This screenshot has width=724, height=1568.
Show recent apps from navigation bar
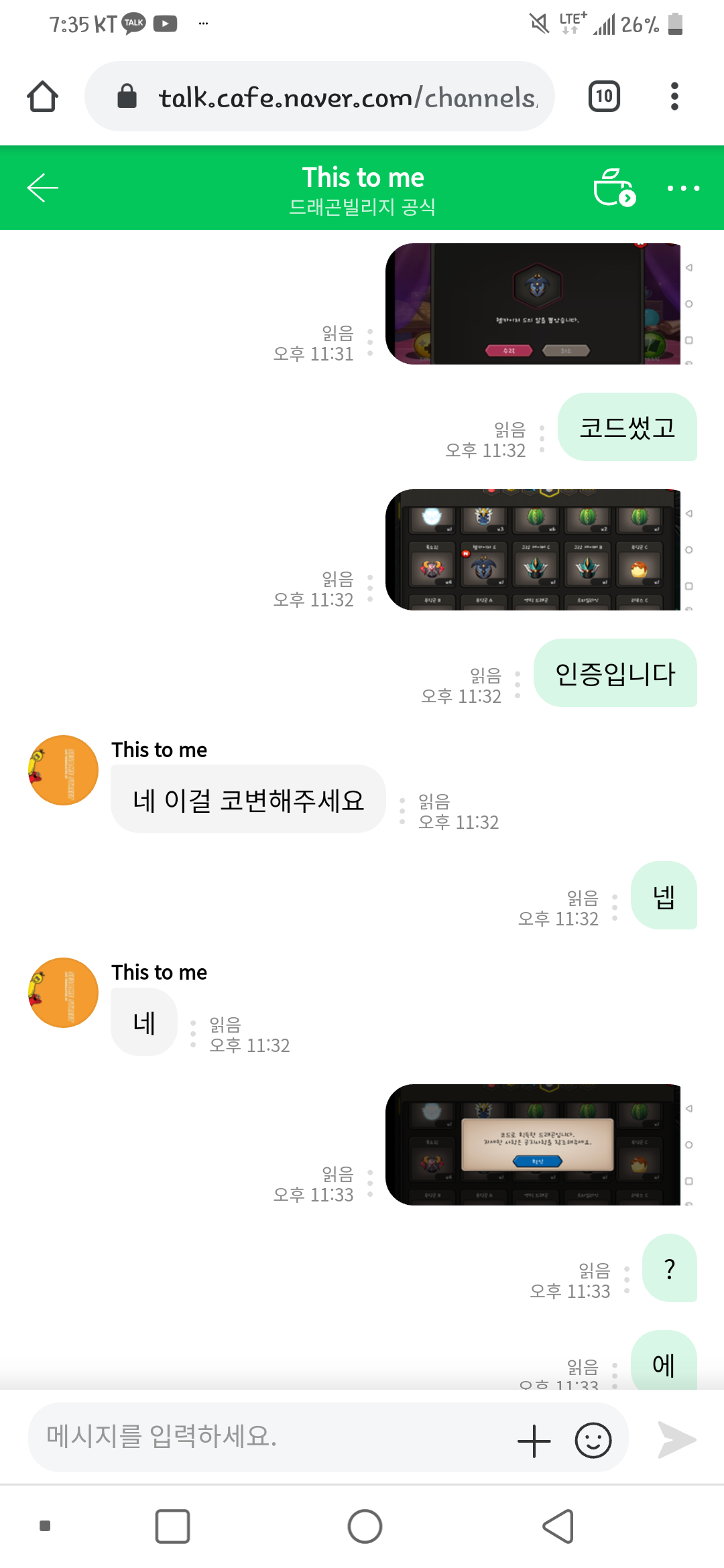[x=172, y=1526]
